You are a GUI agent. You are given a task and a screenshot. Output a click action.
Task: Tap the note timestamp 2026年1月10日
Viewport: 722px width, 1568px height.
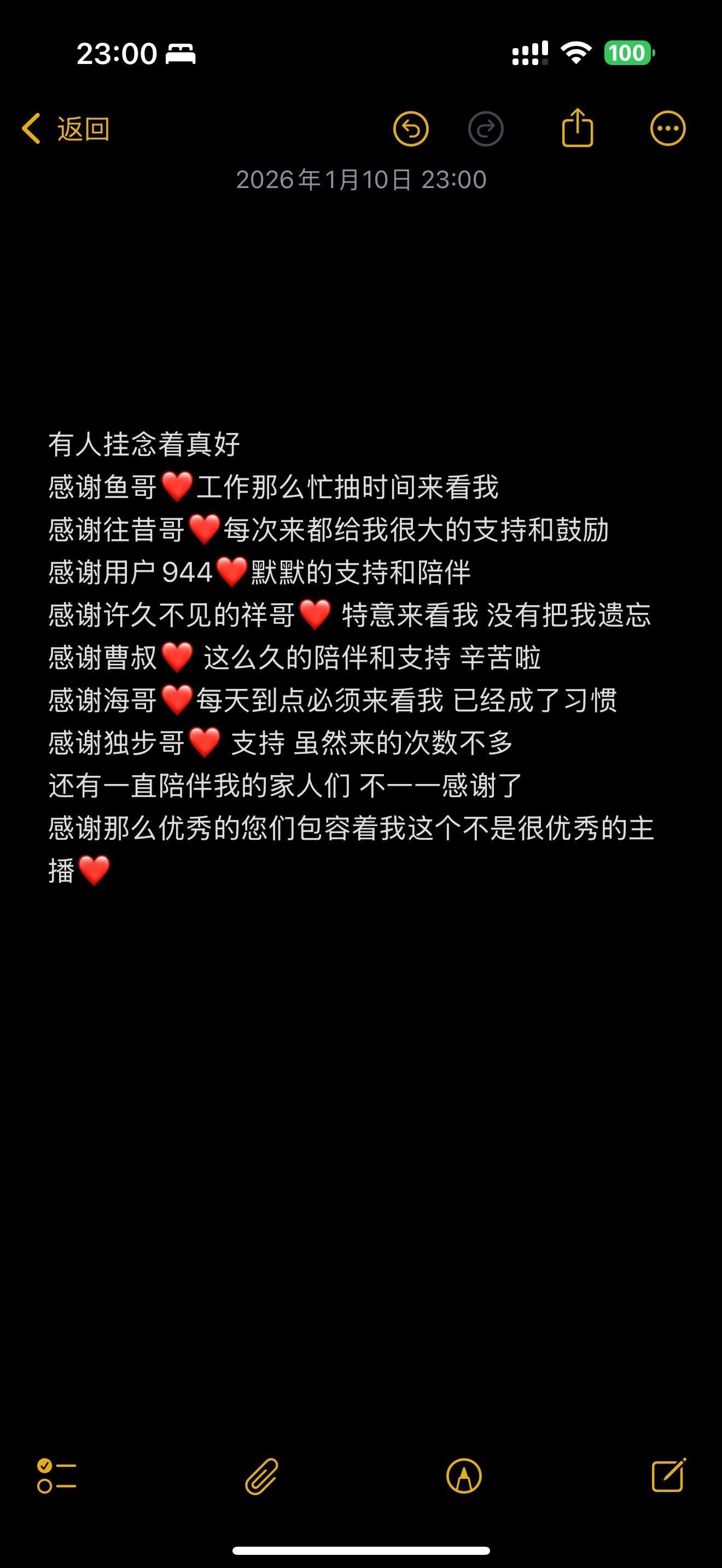point(361,179)
